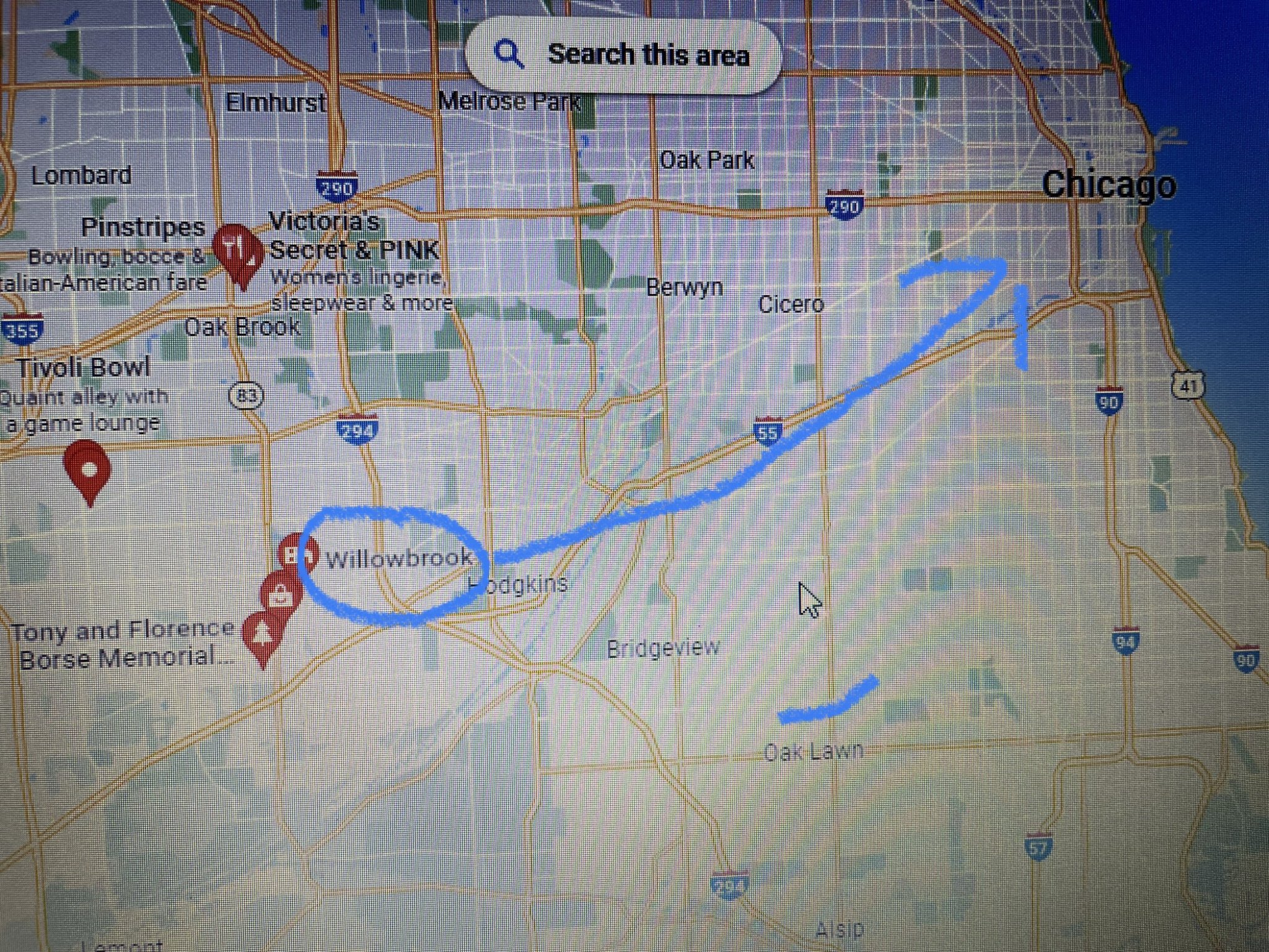
Task: Open the Pinstripes restaurant pin
Action: [237, 251]
